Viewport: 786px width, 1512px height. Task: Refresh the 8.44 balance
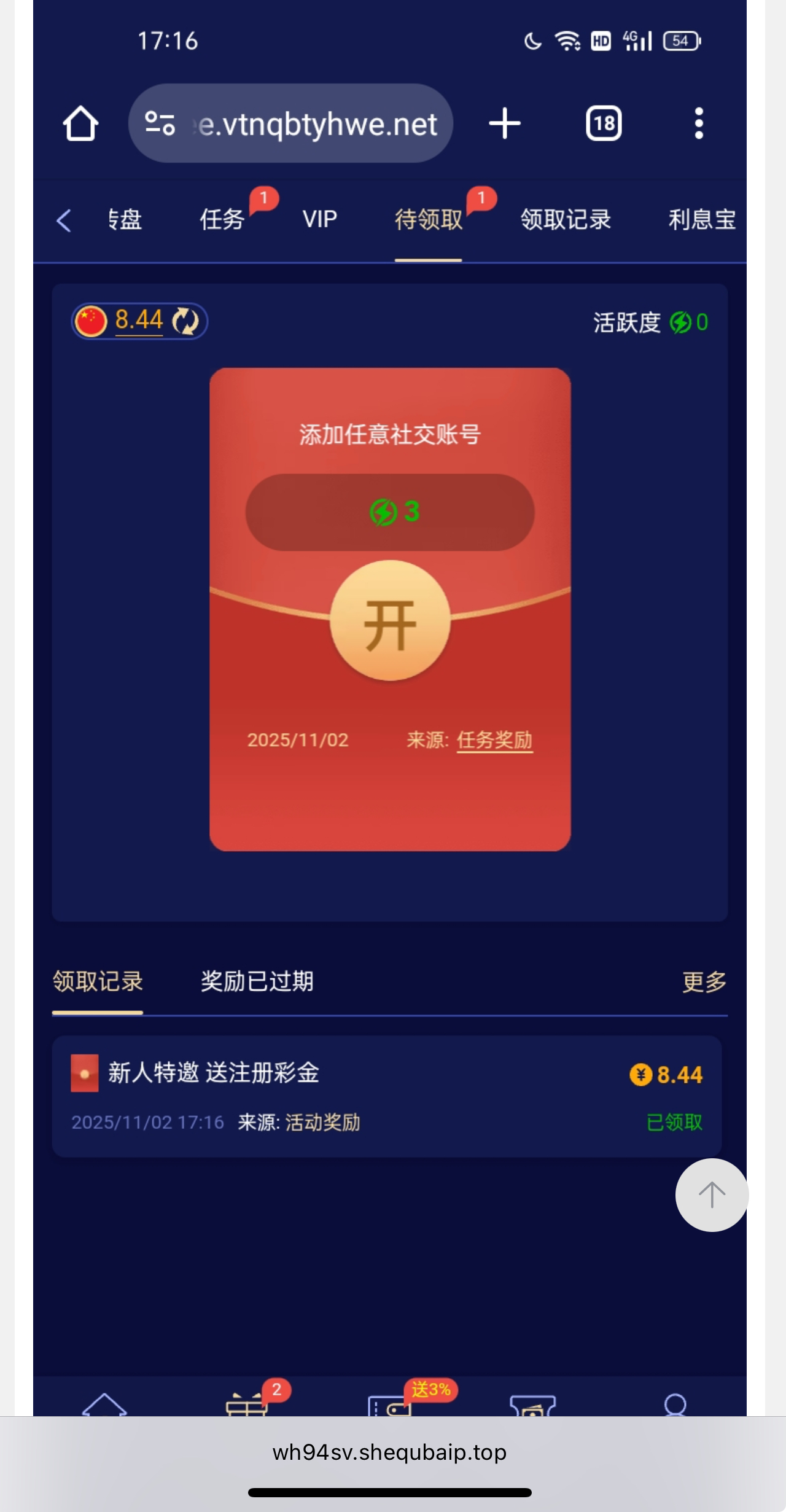(185, 321)
